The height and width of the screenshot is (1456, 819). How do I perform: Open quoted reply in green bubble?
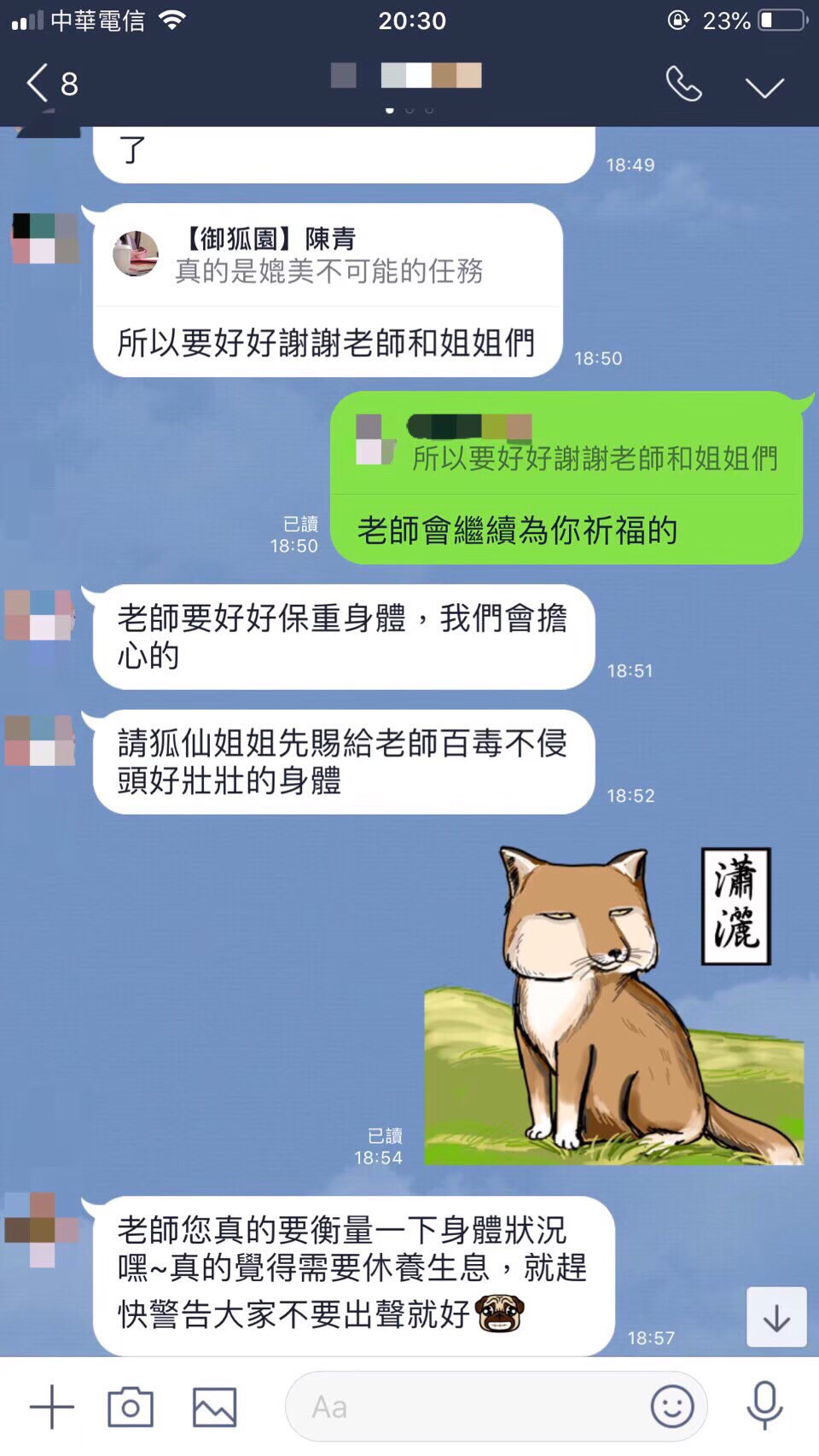point(566,444)
